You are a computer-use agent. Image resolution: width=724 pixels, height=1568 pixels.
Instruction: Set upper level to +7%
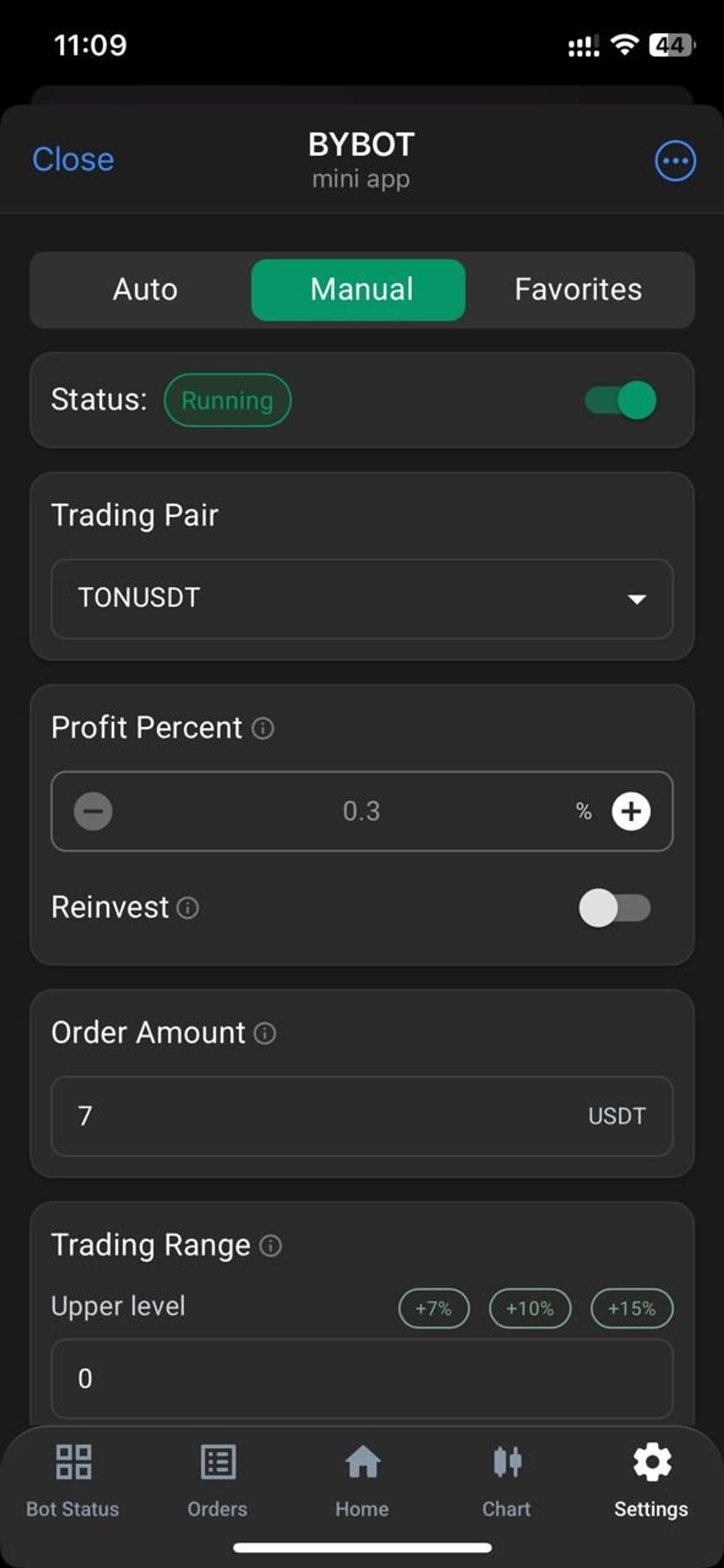(433, 1308)
